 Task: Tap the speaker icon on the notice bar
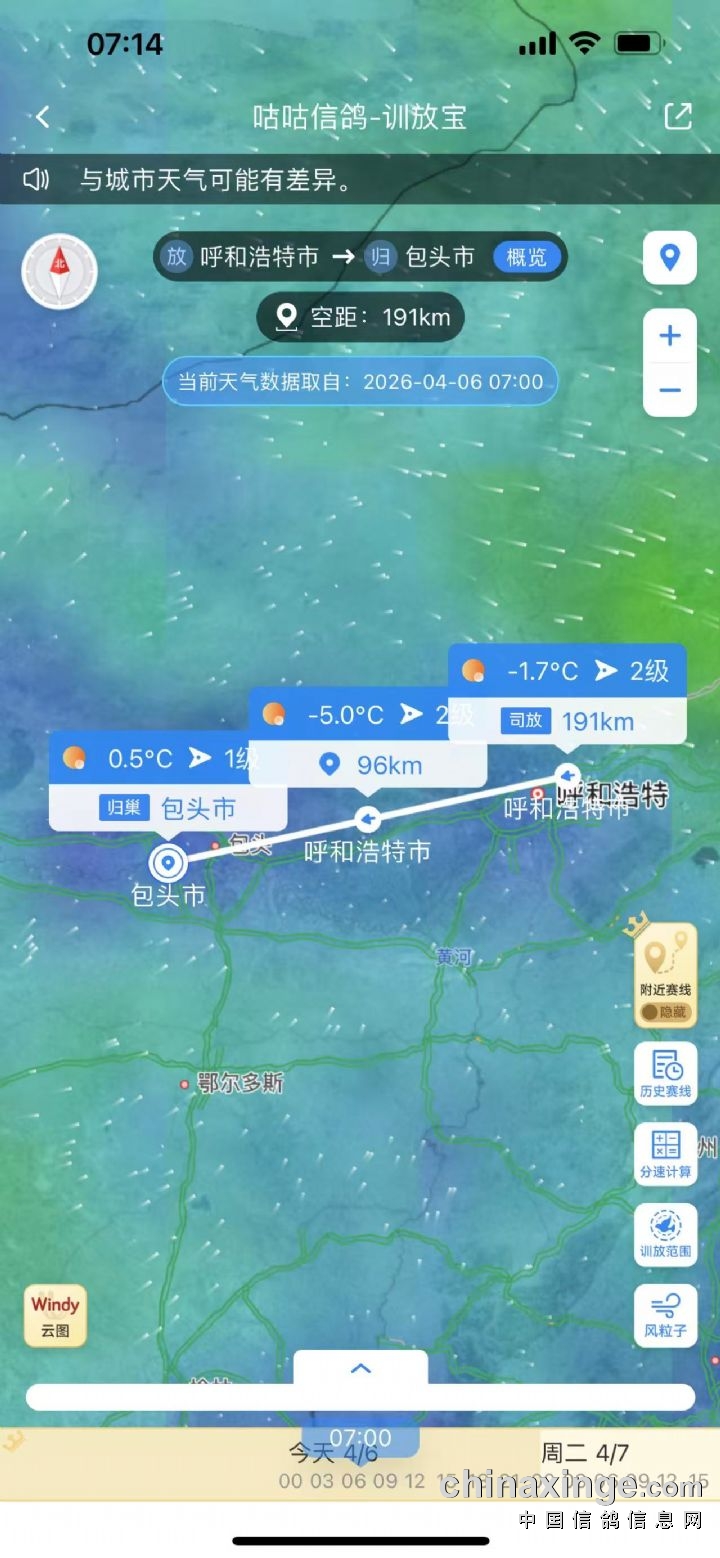[37, 180]
